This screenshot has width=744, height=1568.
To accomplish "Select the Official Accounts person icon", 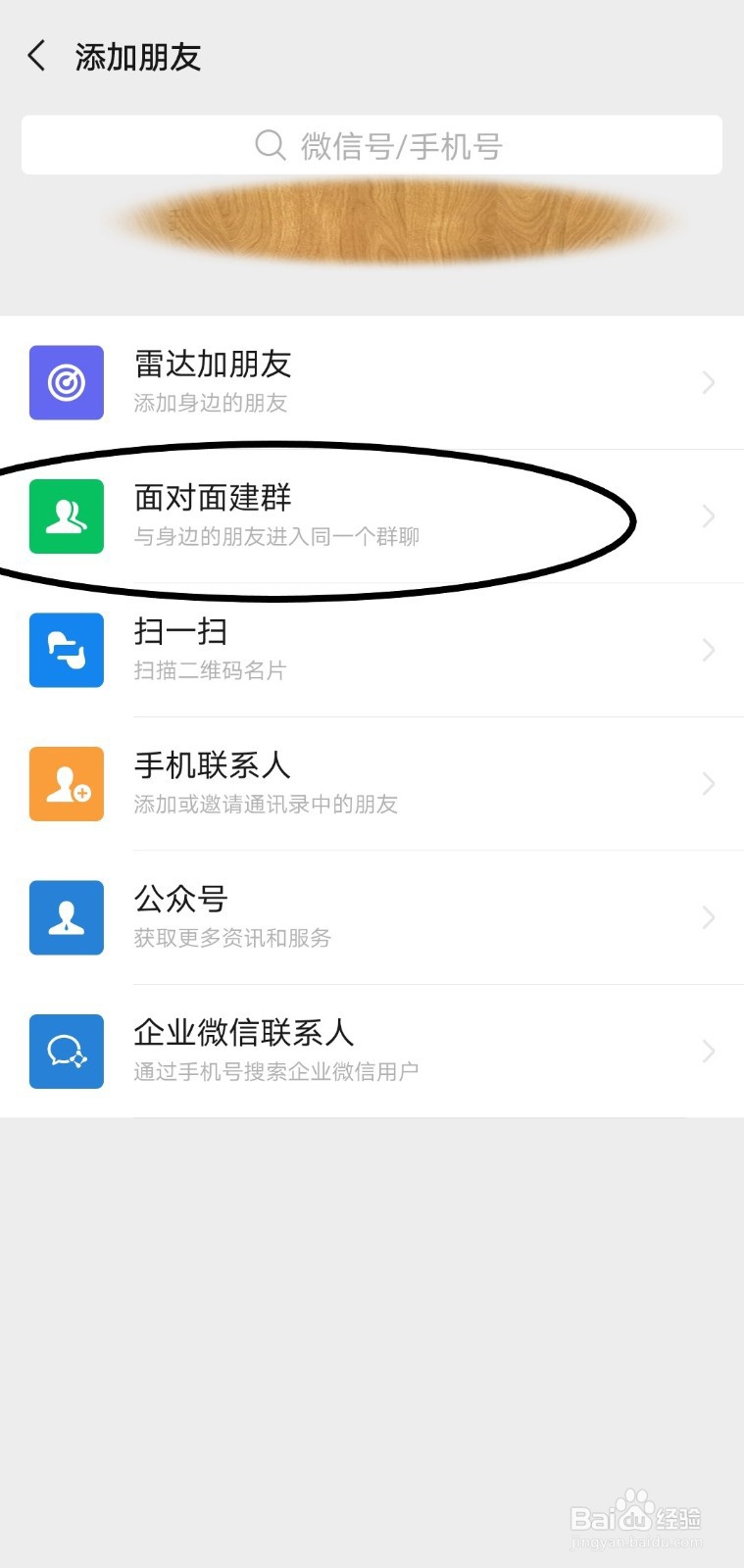I will (x=66, y=917).
